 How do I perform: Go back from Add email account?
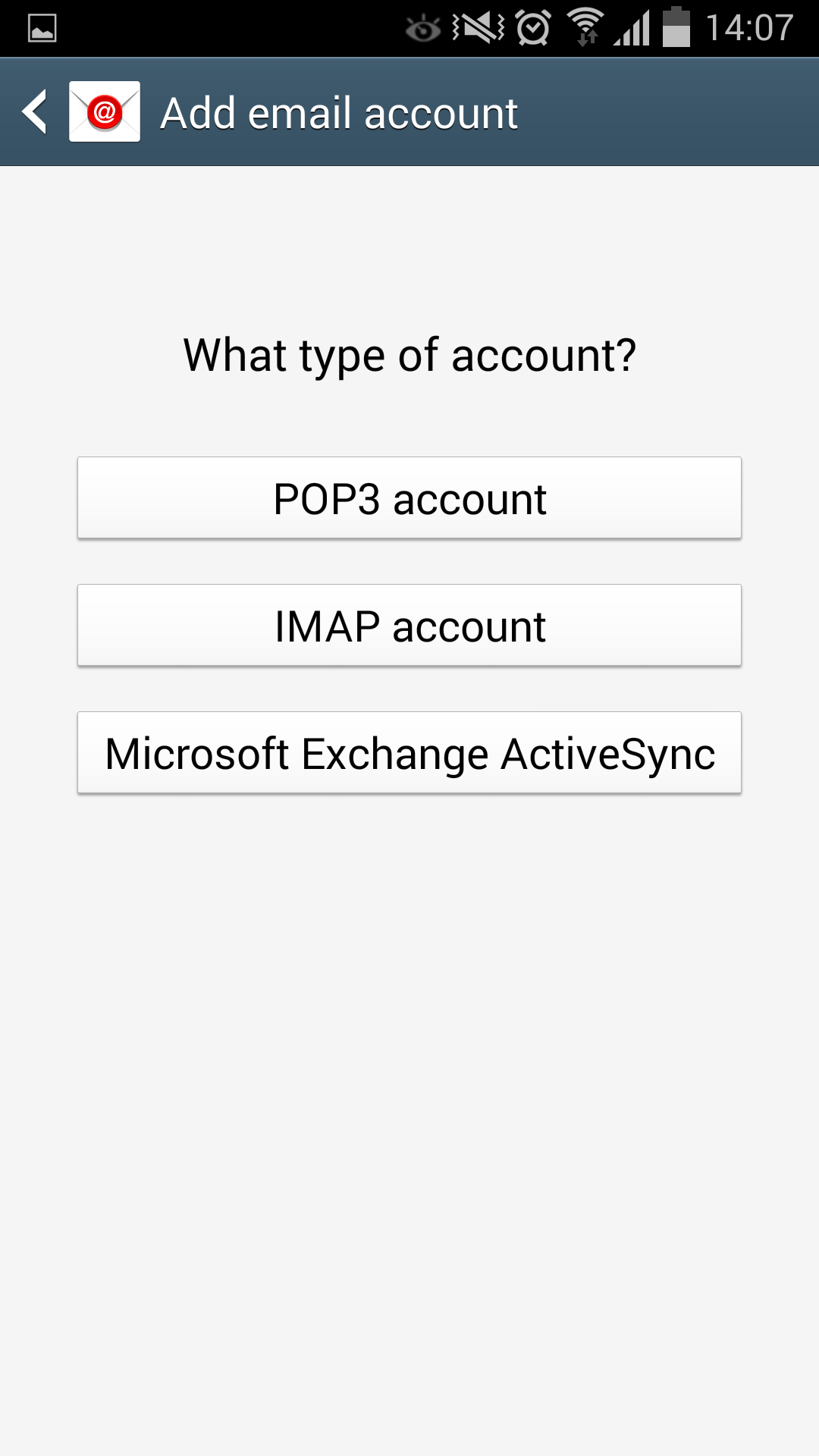[x=36, y=112]
